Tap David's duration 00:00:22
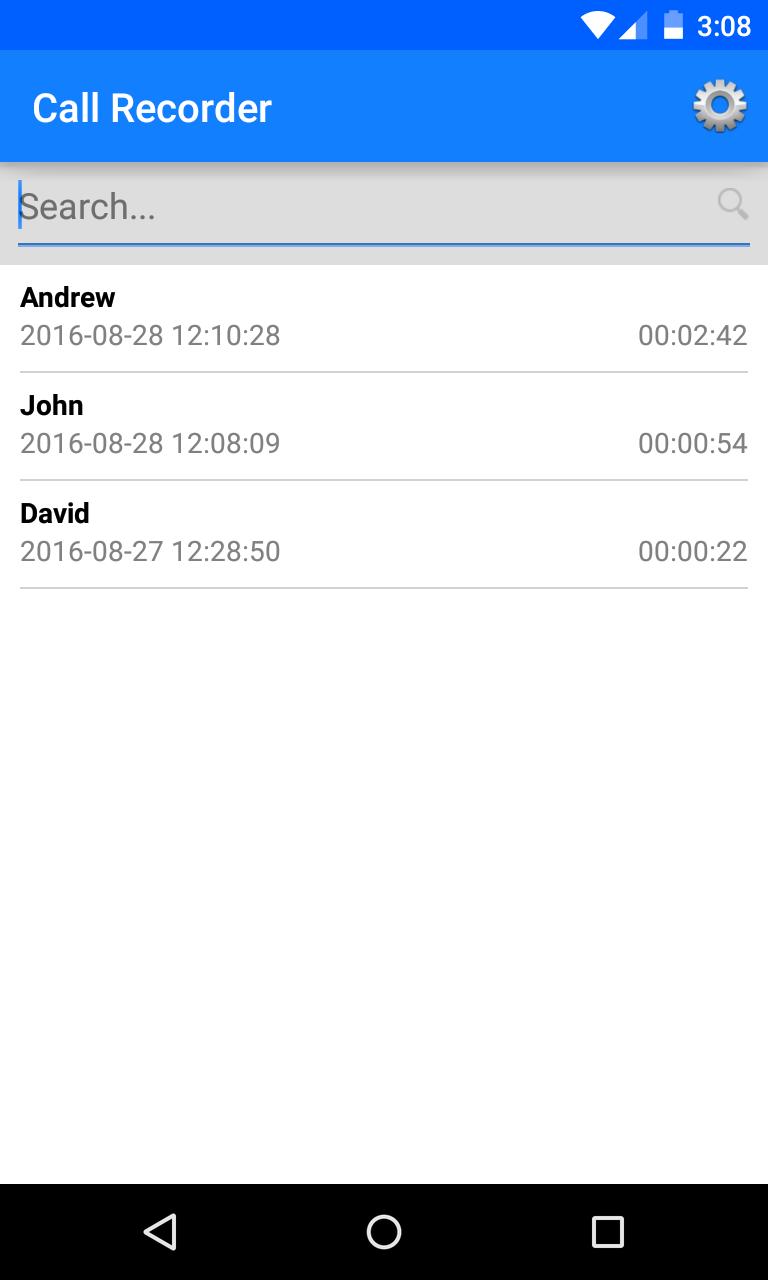This screenshot has height=1280, width=768. click(x=693, y=551)
